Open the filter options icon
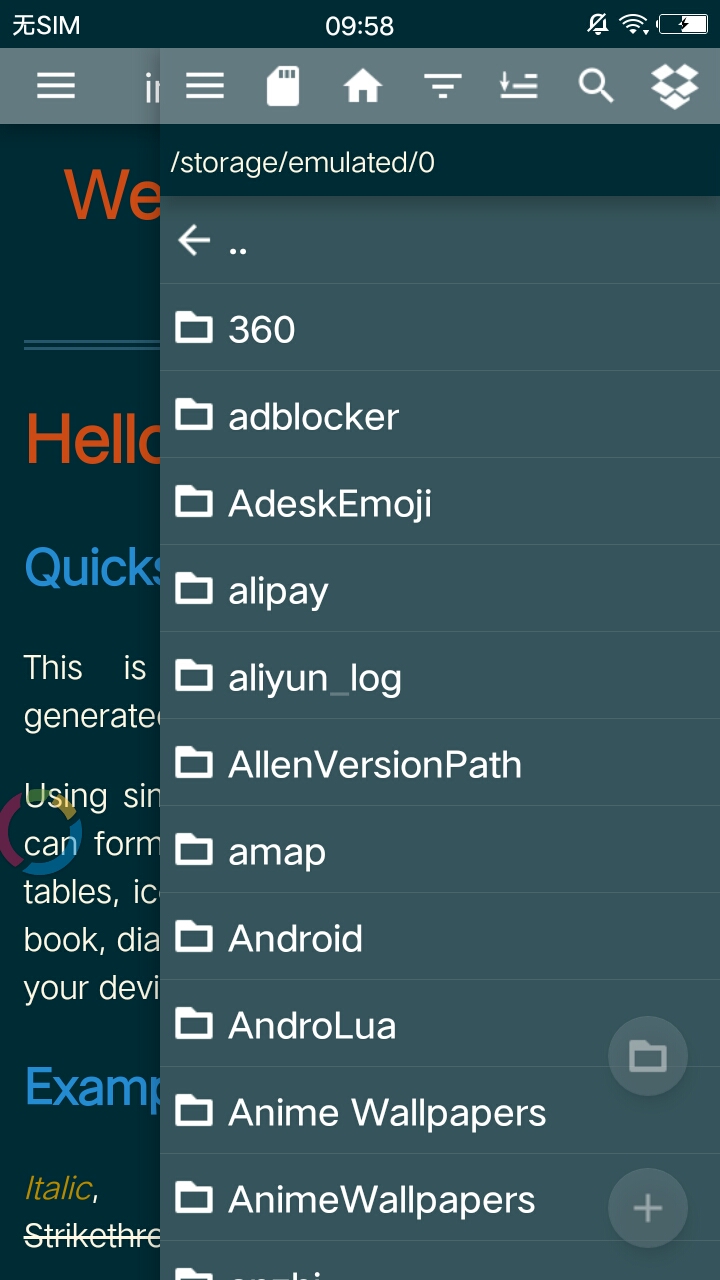 pyautogui.click(x=441, y=86)
